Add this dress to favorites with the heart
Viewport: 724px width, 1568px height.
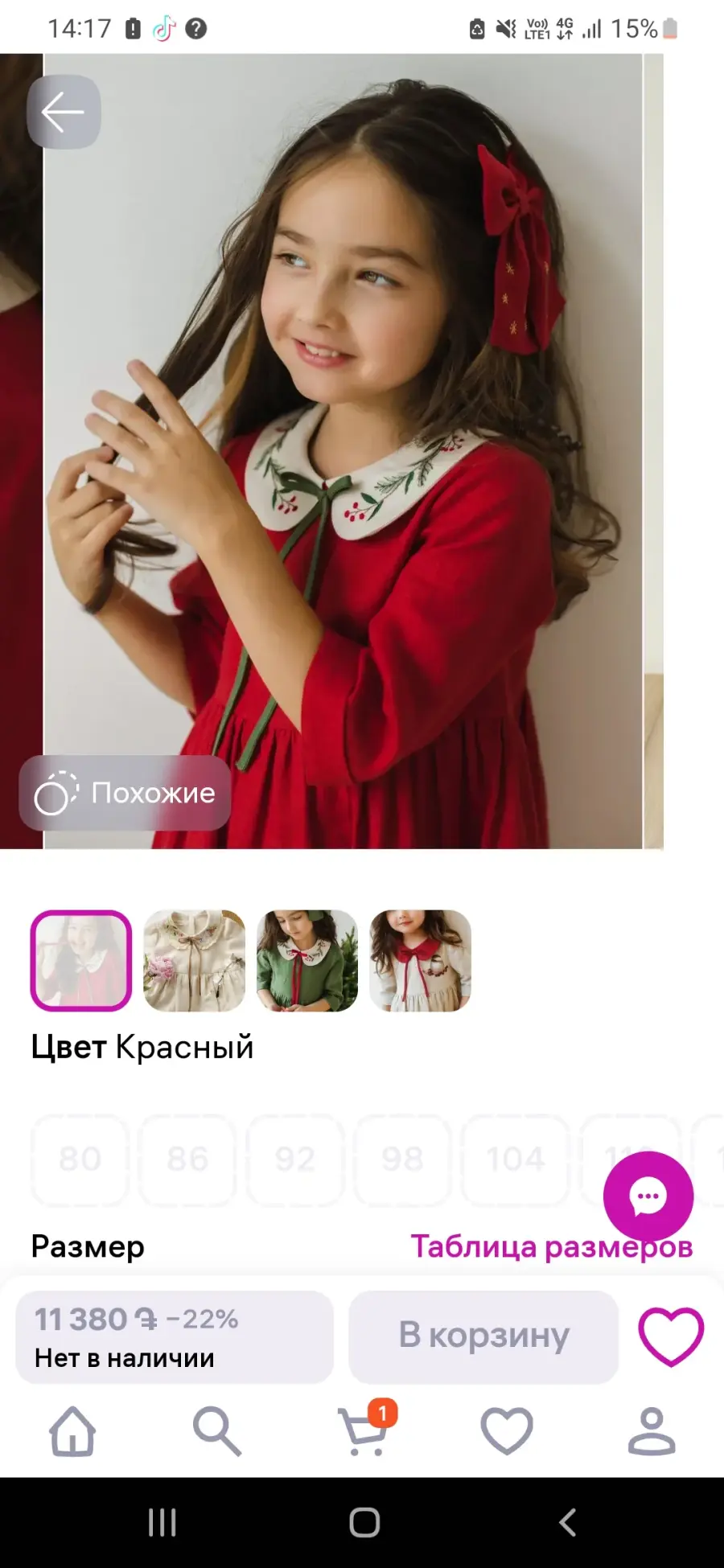pyautogui.click(x=671, y=1336)
